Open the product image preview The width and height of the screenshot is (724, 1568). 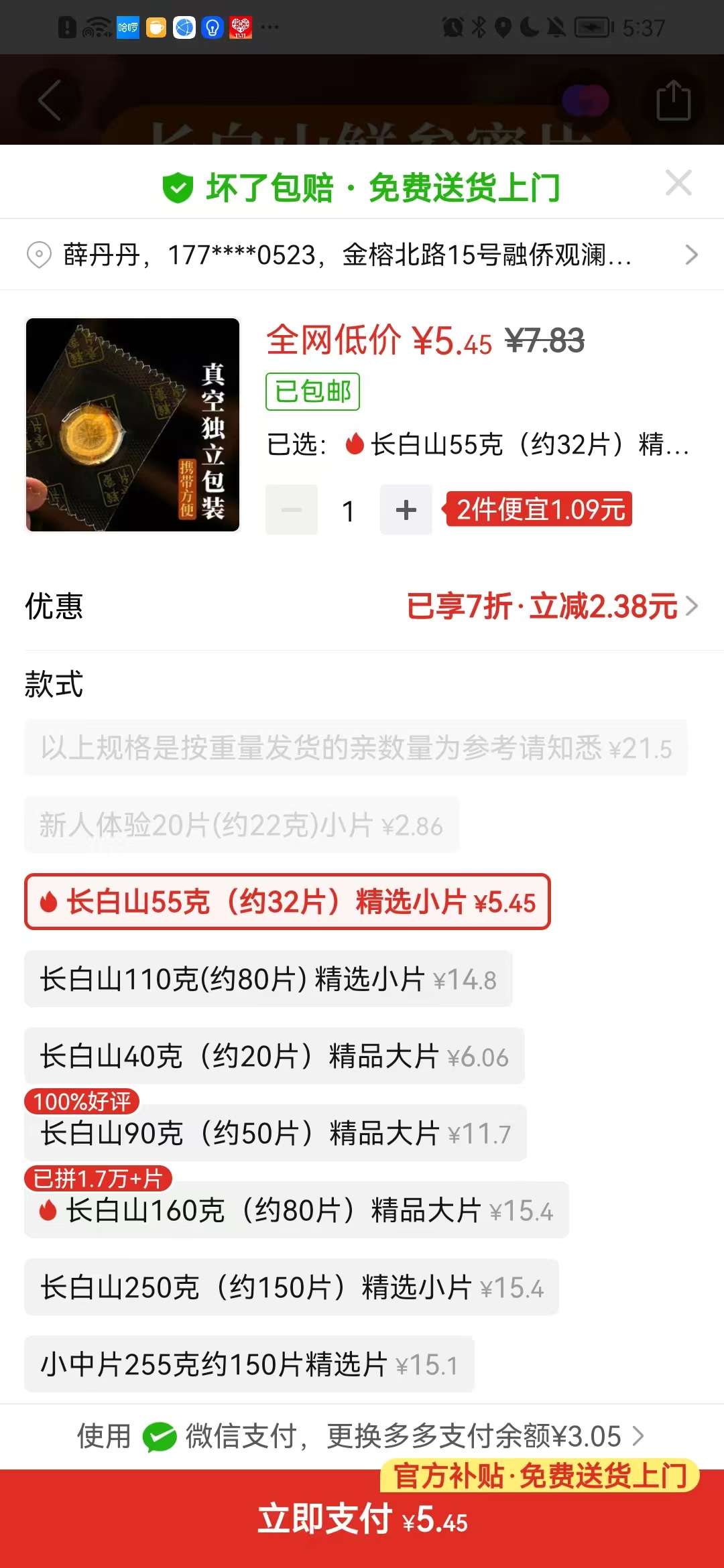[133, 425]
